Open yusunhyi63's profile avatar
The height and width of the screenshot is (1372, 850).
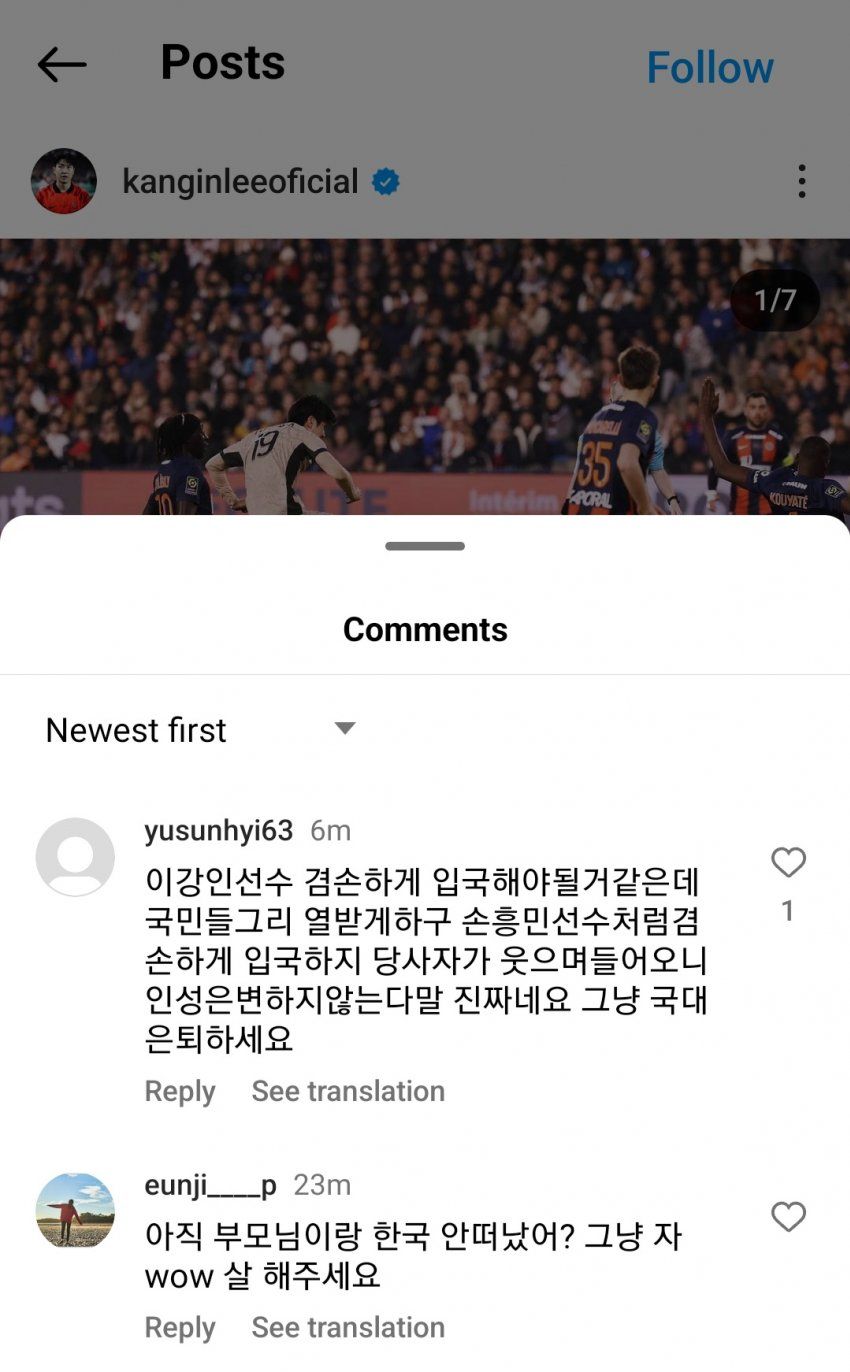(75, 857)
